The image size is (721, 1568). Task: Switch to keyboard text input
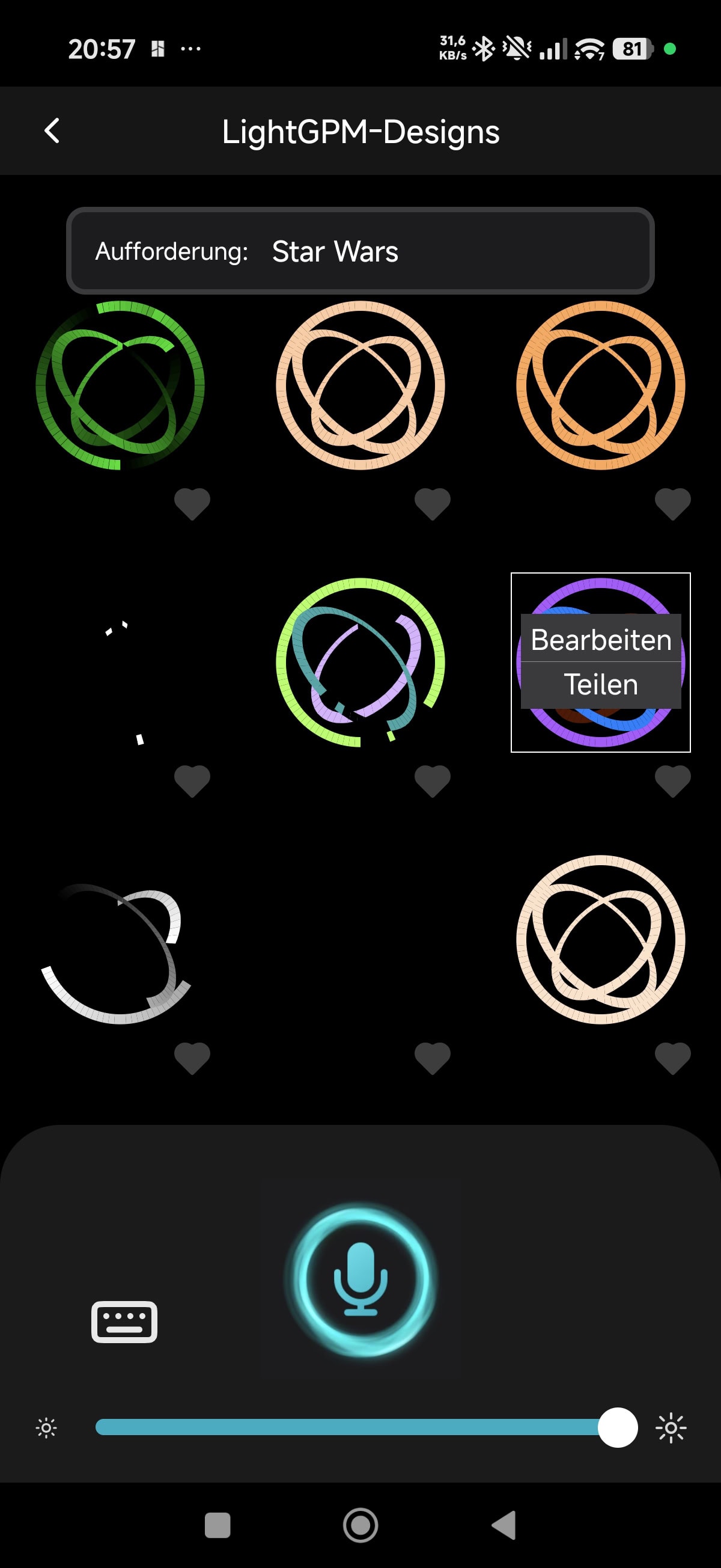(124, 1321)
